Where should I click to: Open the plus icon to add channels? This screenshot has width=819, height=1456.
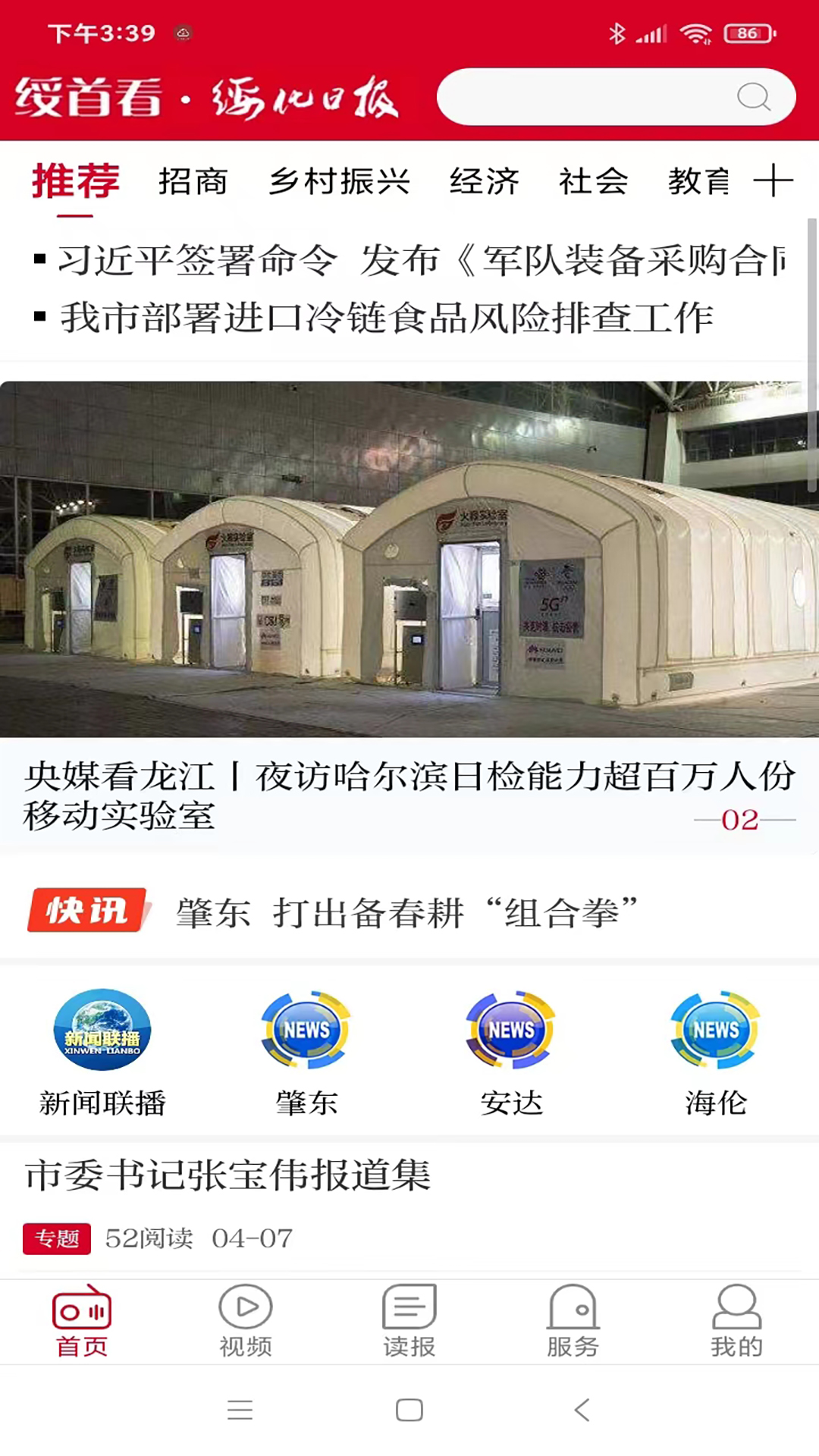coord(773,180)
